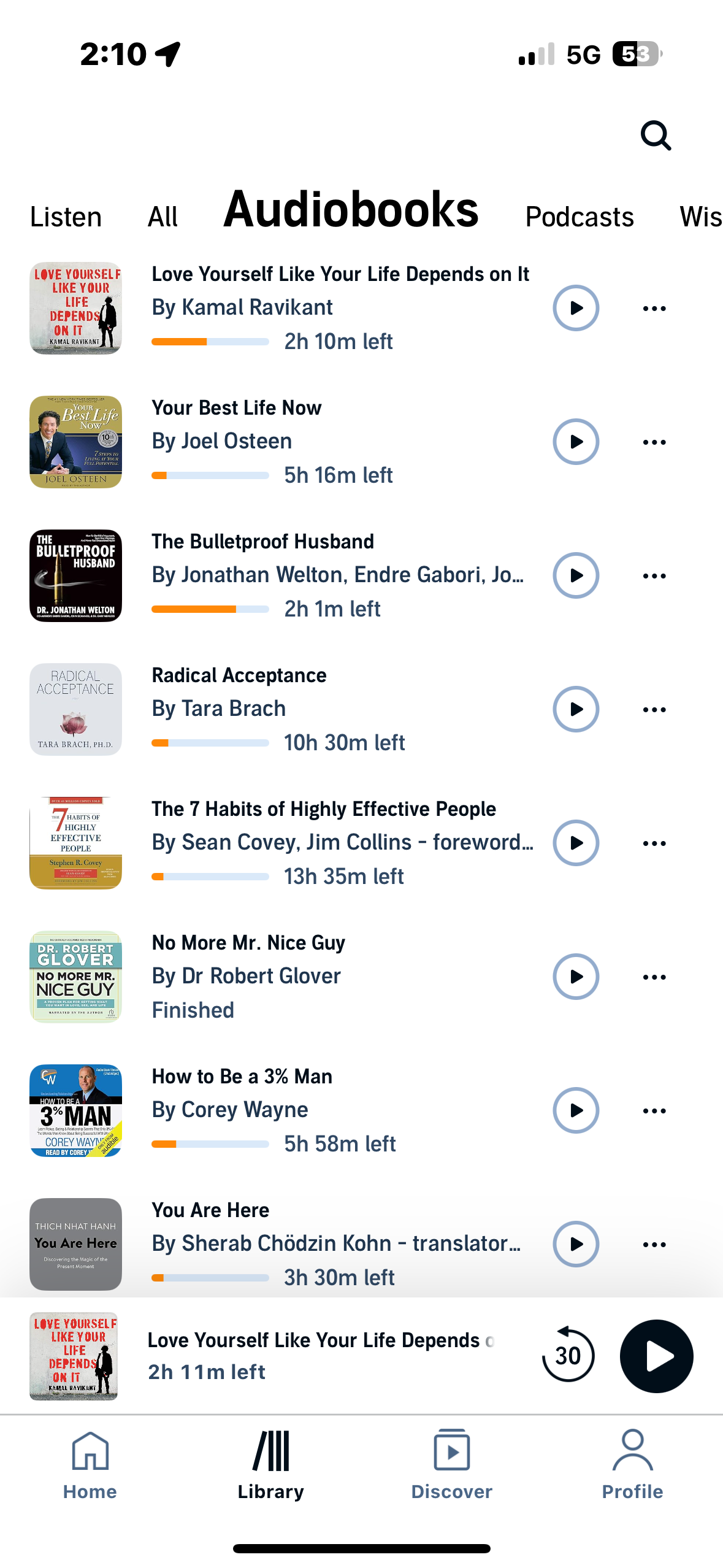Open the Wishlist tab at the top
The height and width of the screenshot is (1568, 723).
point(700,217)
